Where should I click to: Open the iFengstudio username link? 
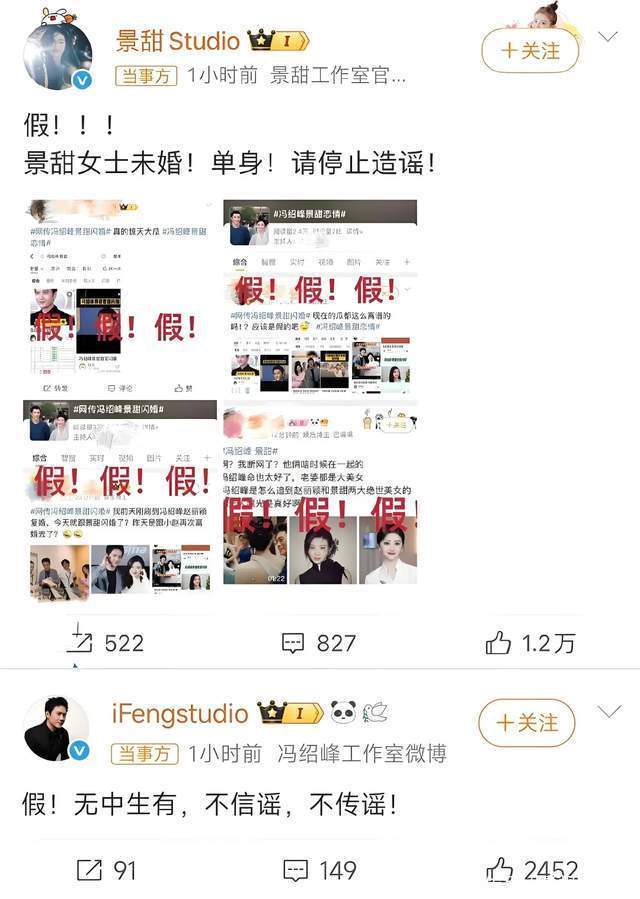point(180,712)
